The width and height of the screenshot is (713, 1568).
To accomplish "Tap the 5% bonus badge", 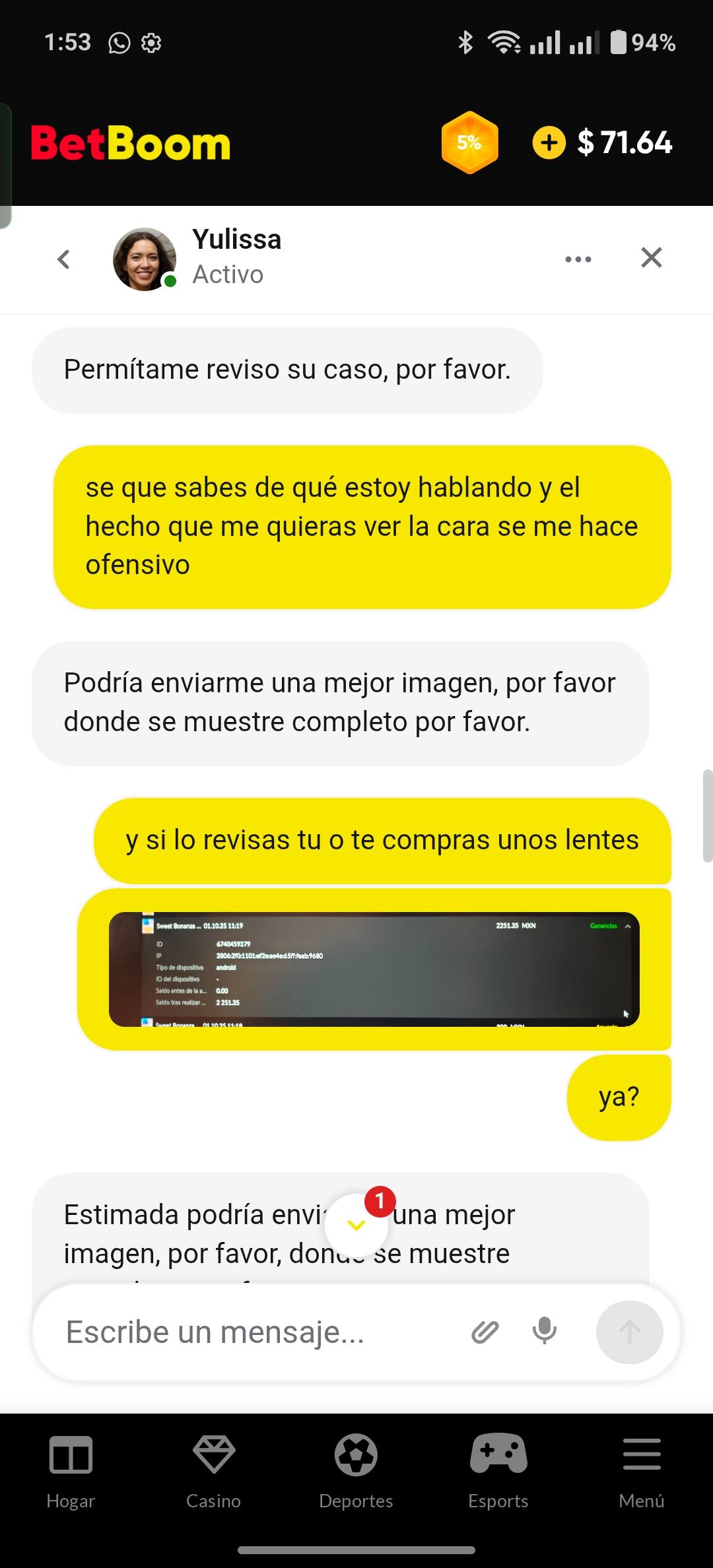I will pos(469,143).
